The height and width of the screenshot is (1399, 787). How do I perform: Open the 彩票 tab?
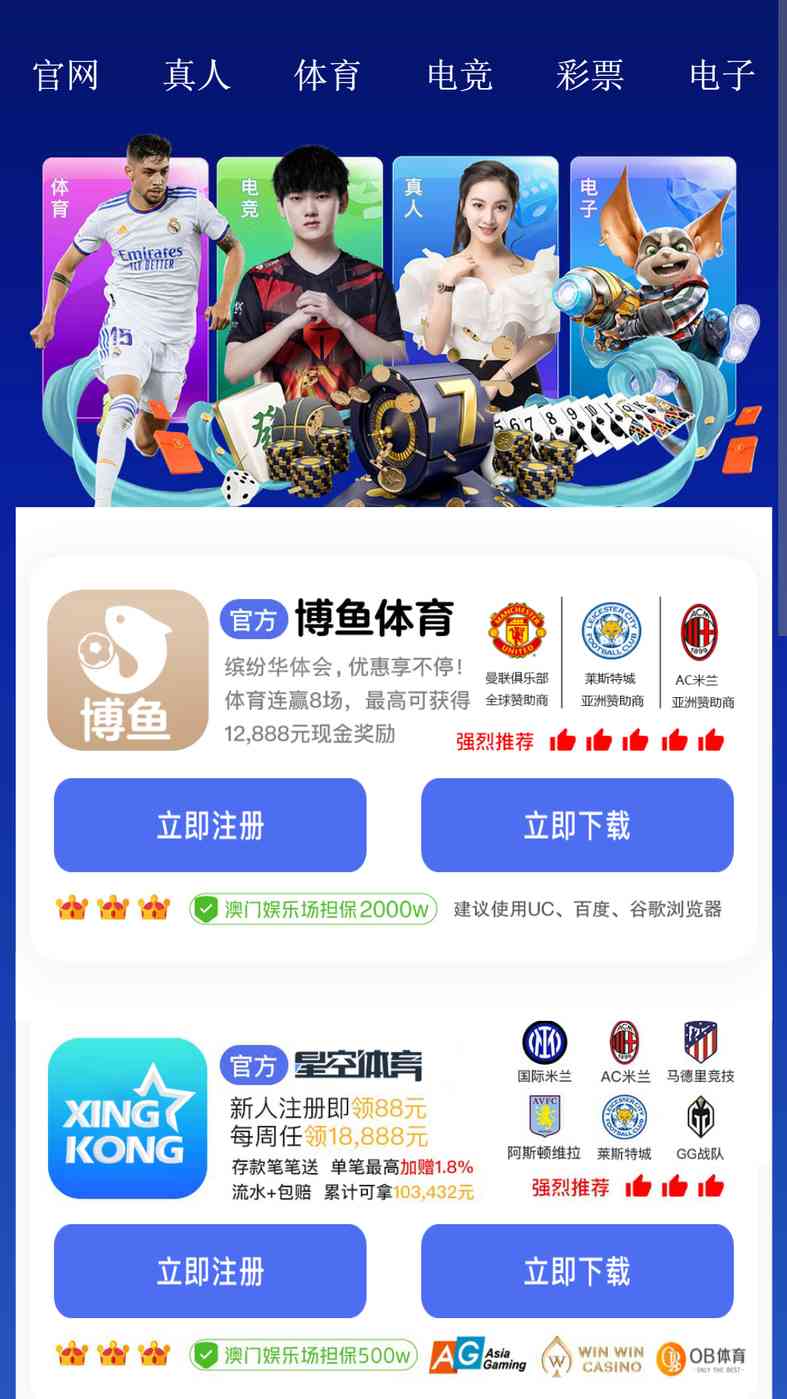click(590, 76)
